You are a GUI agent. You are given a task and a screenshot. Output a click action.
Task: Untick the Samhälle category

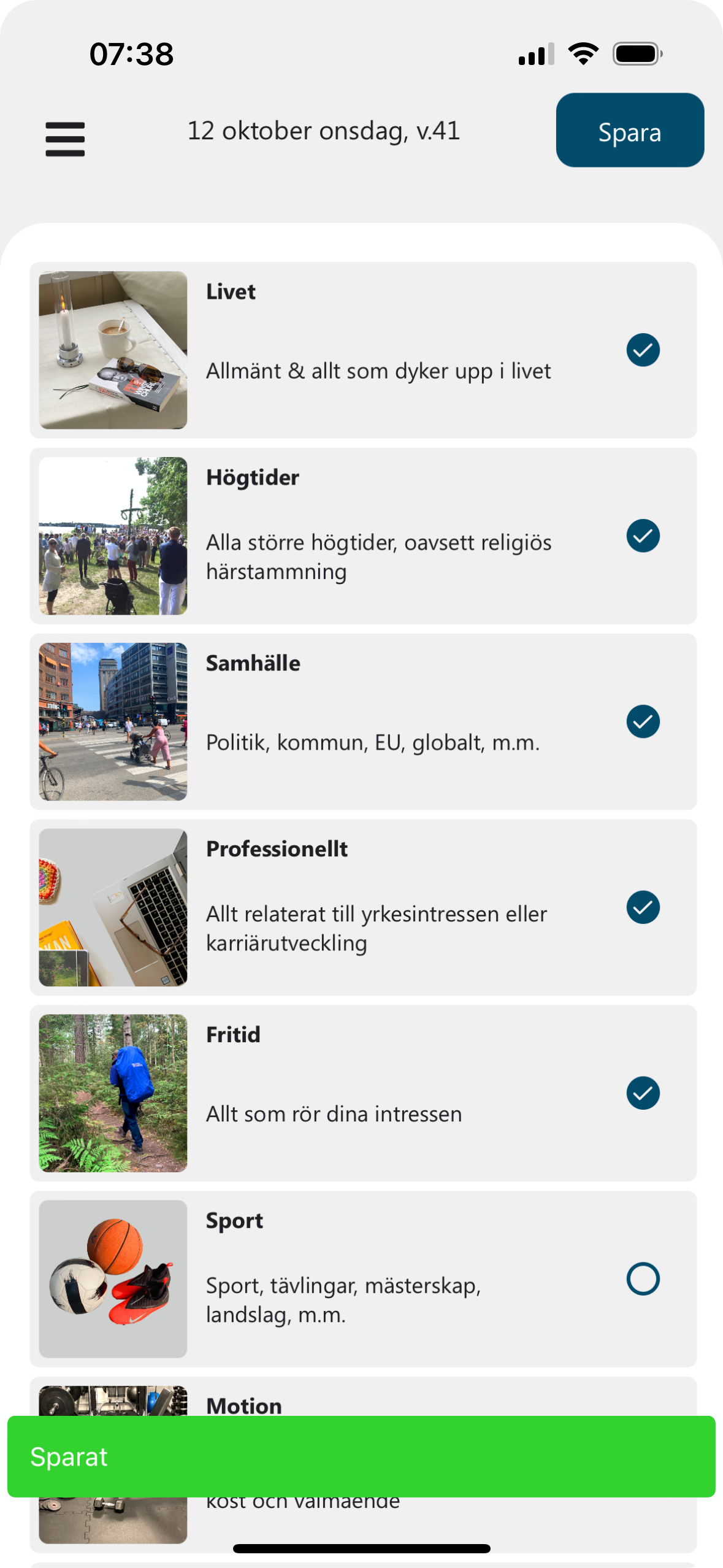tap(643, 721)
